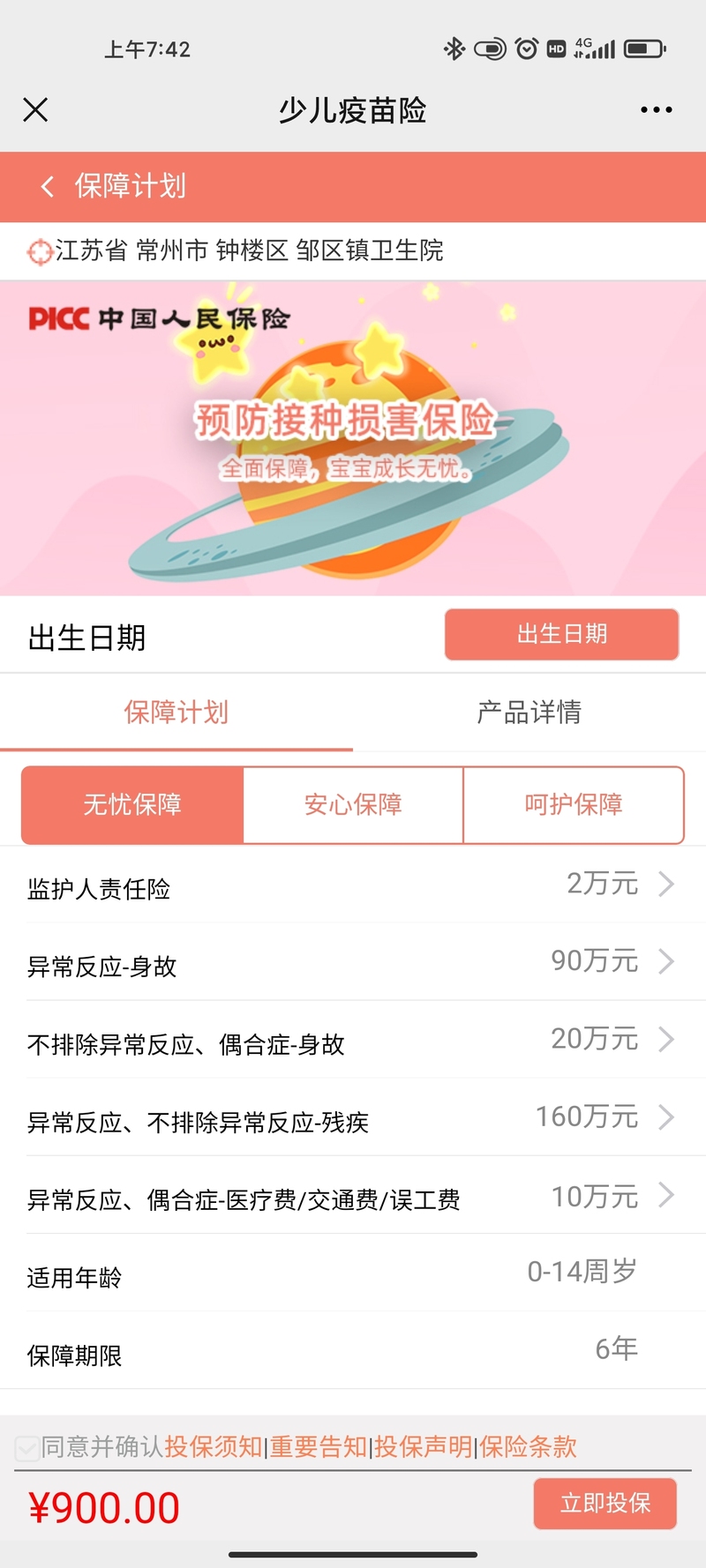This screenshot has width=706, height=1568.
Task: Open the 重要告知 link
Action: pos(318,1446)
